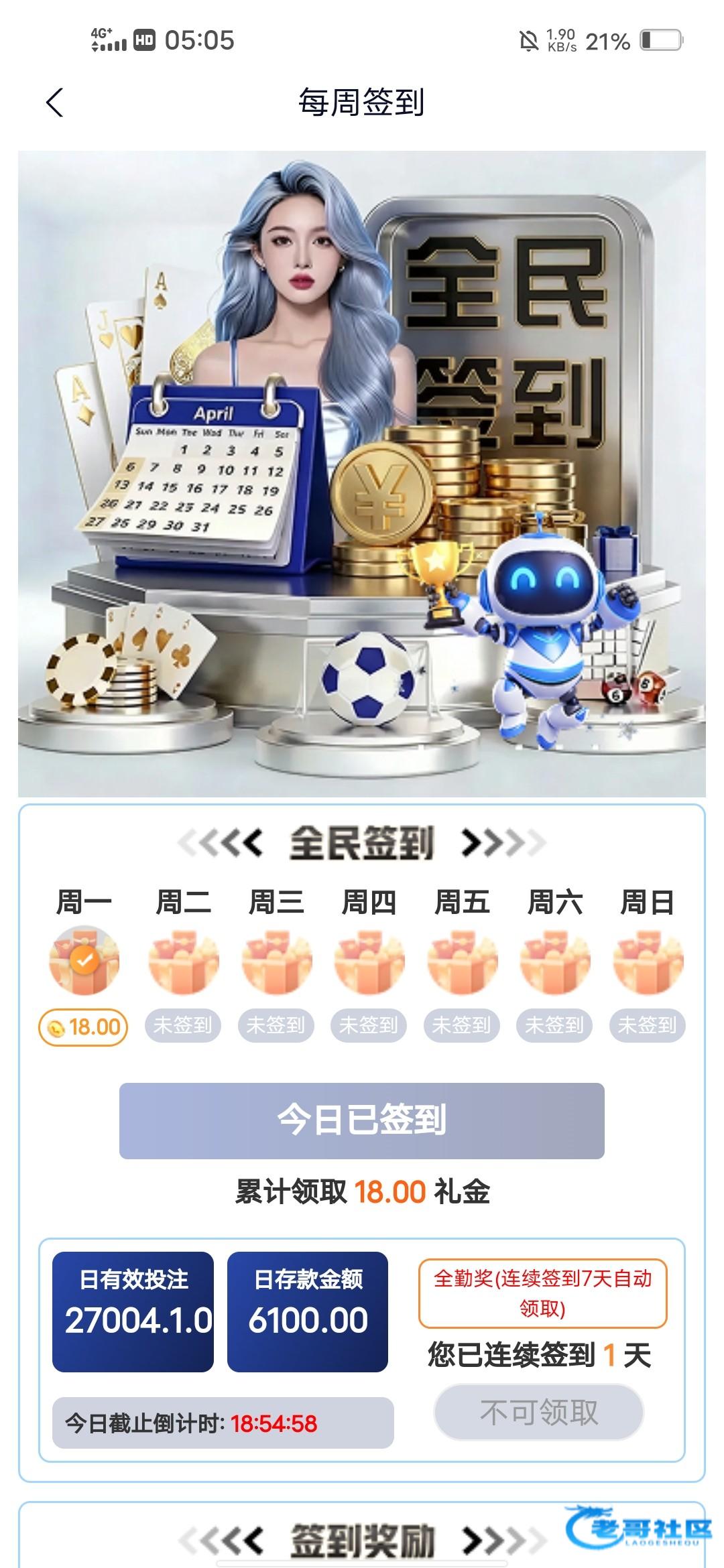Tap the 不可领取 button
This screenshot has width=724, height=1568.
coord(539,1412)
